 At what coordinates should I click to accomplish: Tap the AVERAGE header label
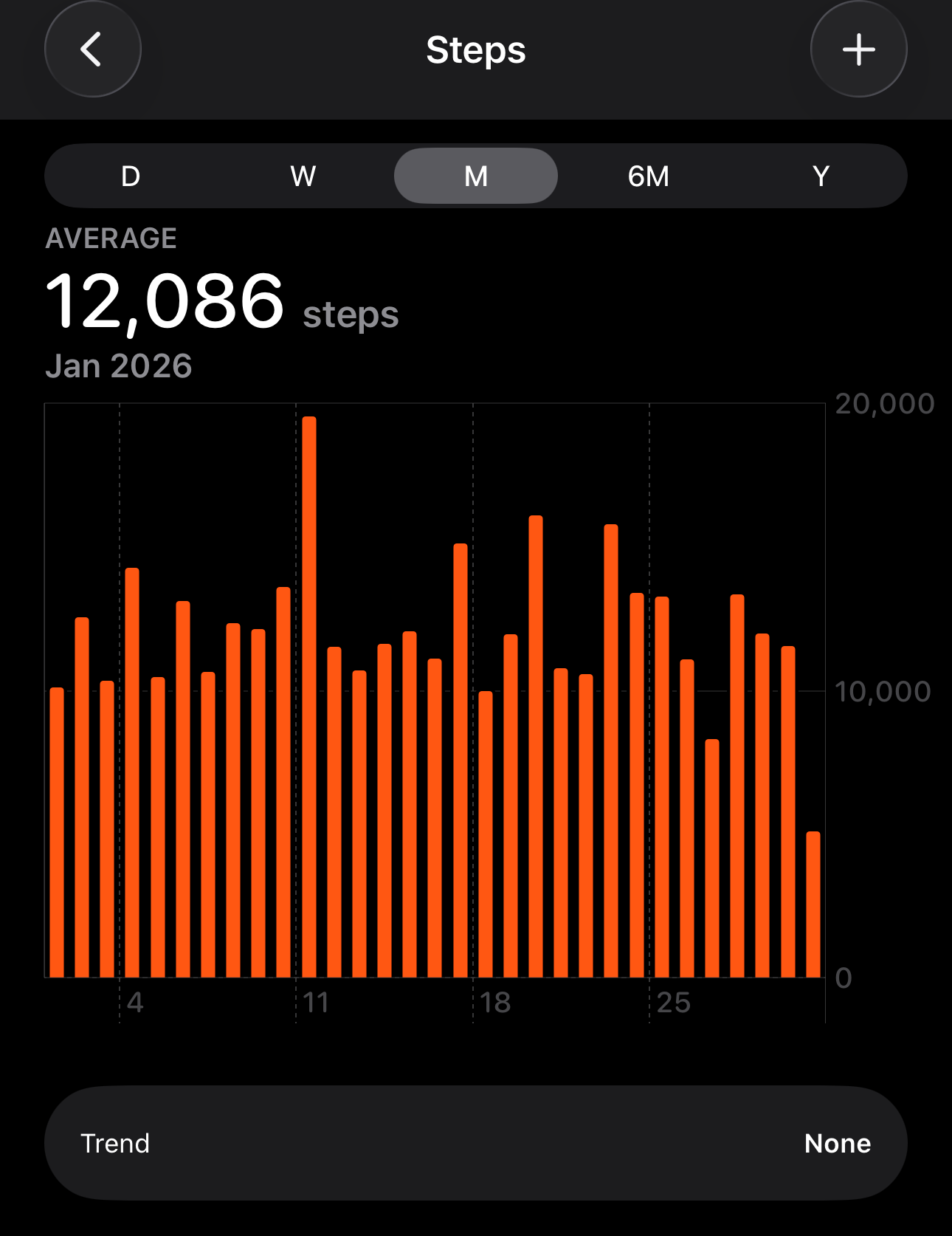[x=111, y=238]
